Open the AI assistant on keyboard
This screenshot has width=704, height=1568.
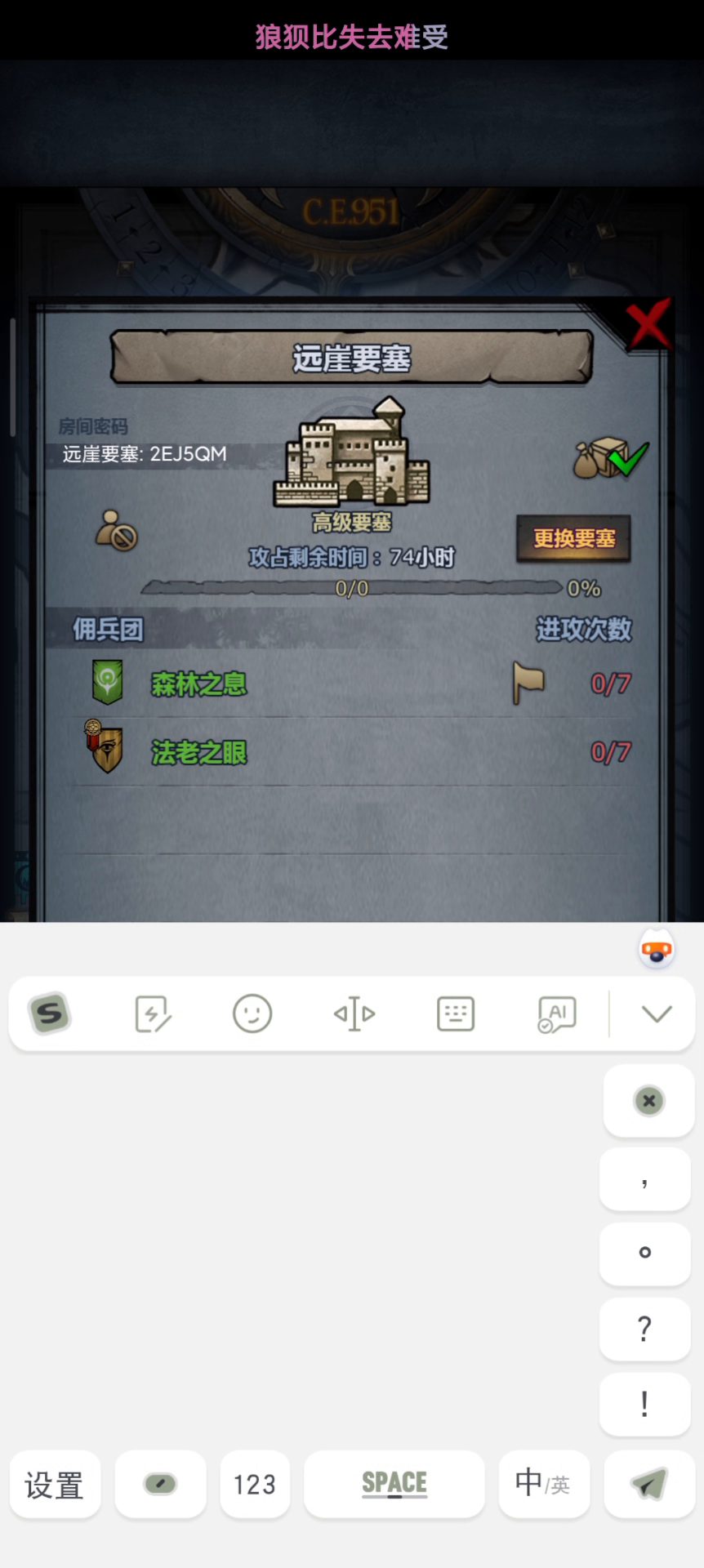click(x=557, y=1013)
